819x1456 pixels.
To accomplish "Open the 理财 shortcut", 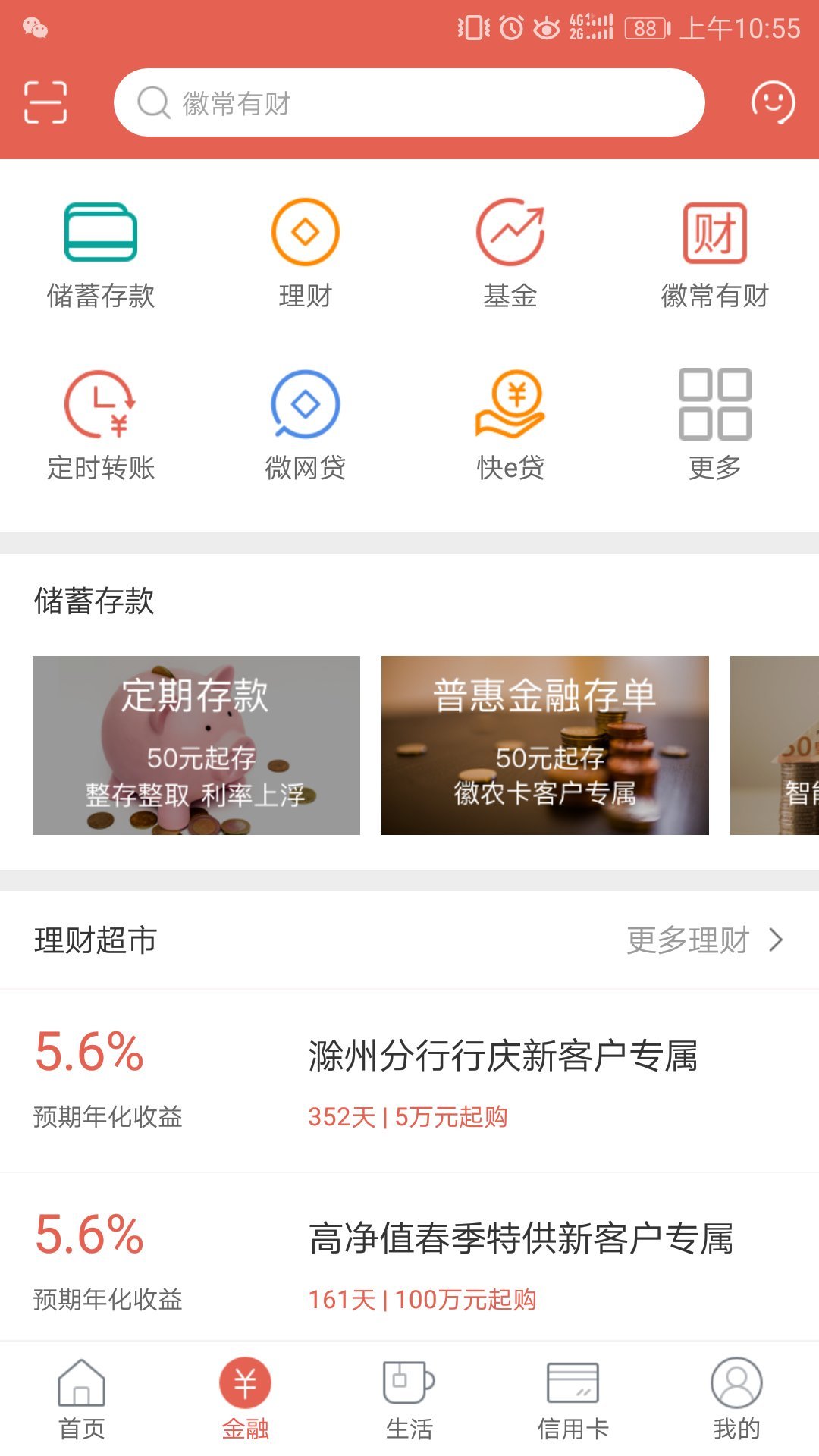I will (306, 255).
